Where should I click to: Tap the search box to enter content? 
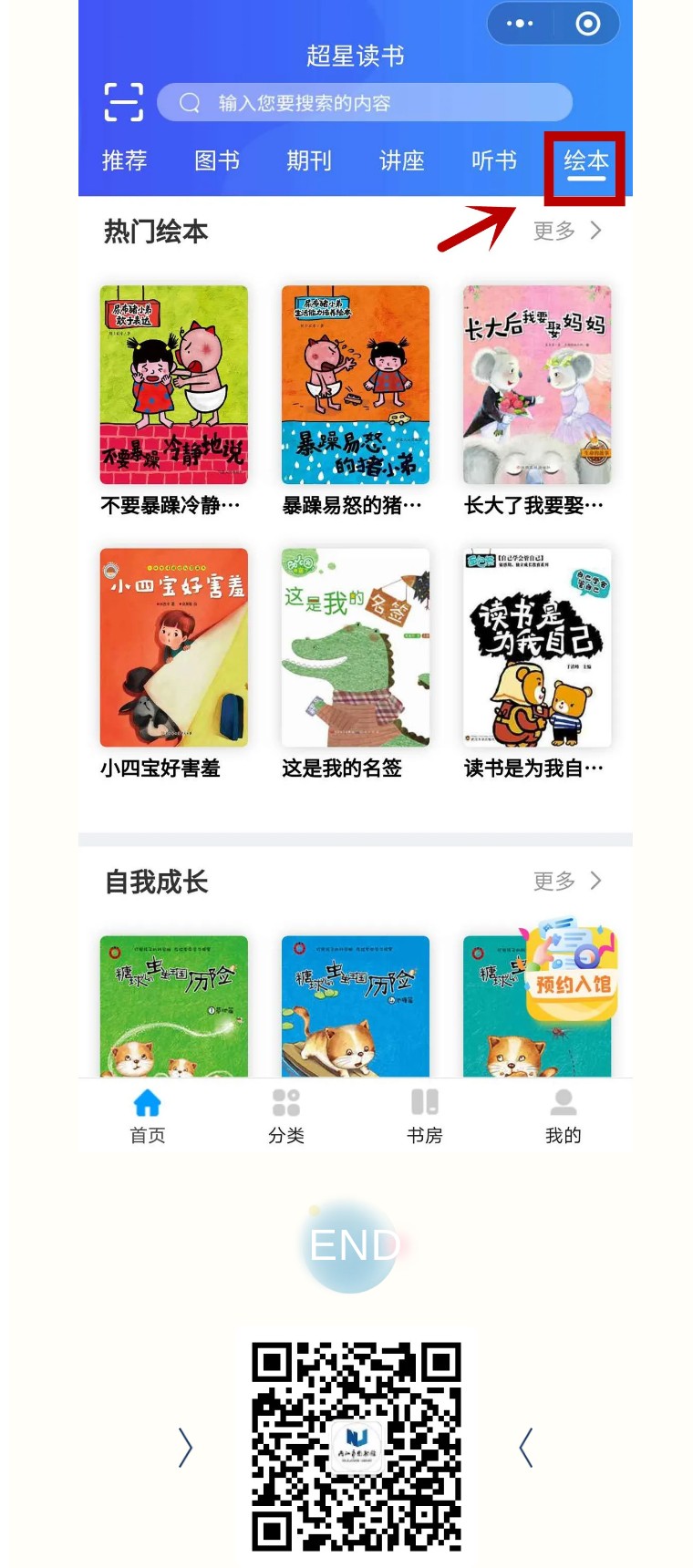(x=365, y=102)
